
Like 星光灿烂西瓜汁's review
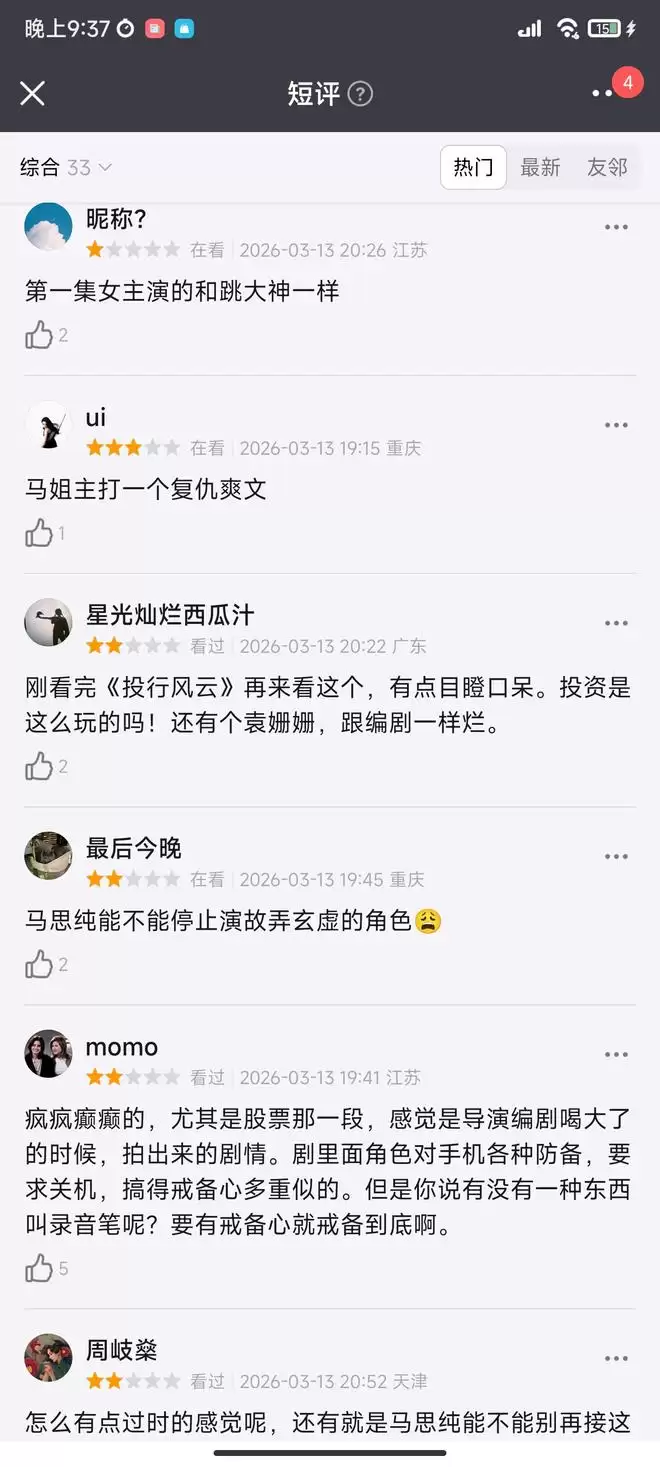40,767
